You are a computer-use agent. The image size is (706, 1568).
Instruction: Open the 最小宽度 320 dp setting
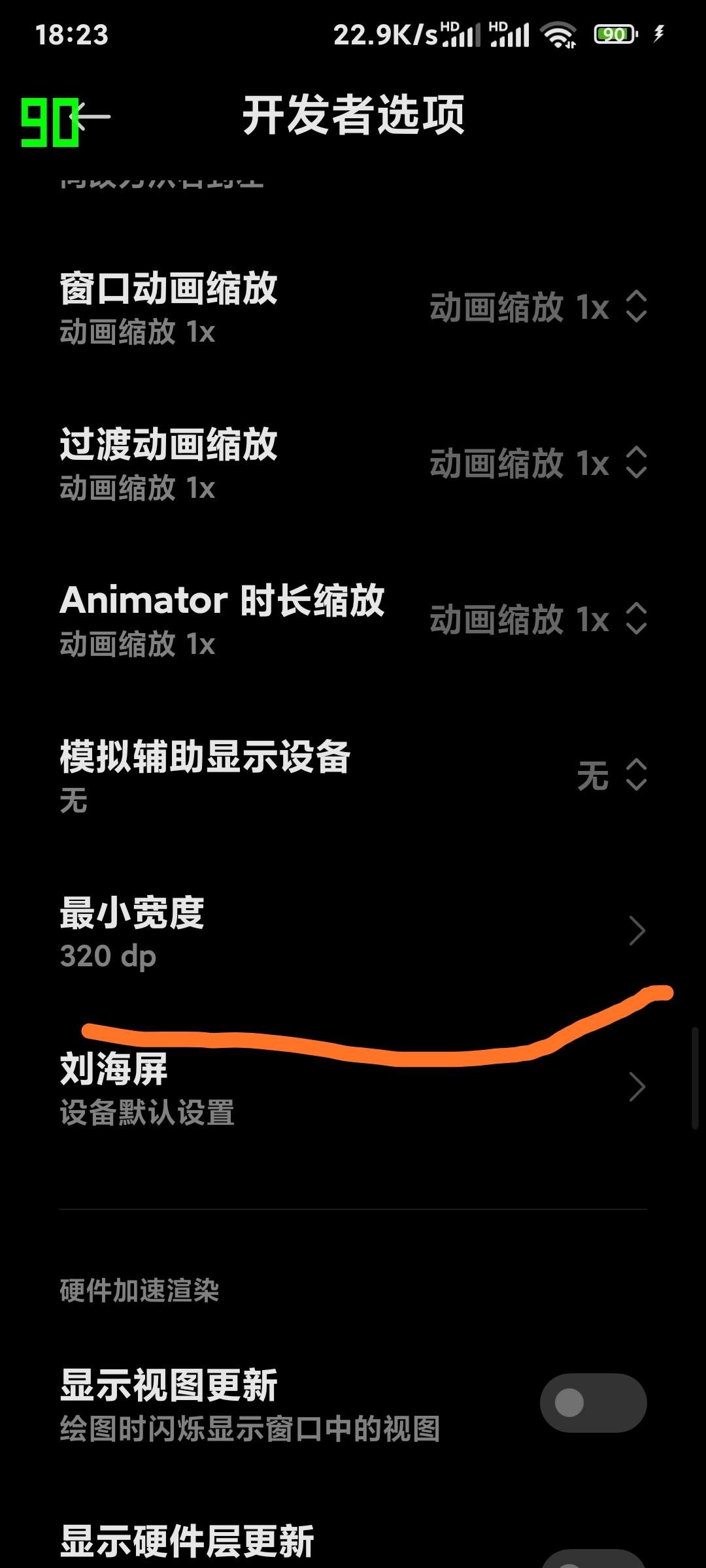353,932
